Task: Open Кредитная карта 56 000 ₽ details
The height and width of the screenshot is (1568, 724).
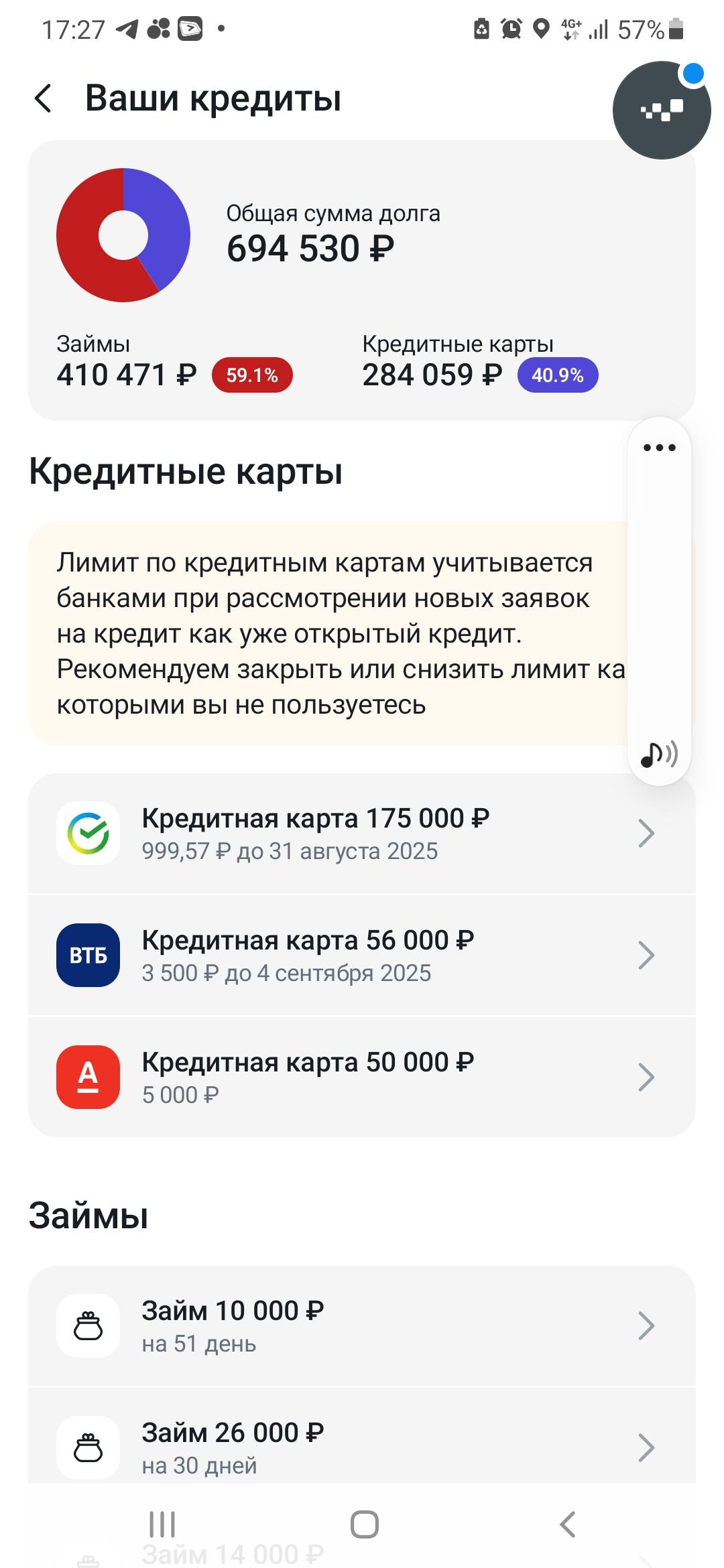Action: 362,955
